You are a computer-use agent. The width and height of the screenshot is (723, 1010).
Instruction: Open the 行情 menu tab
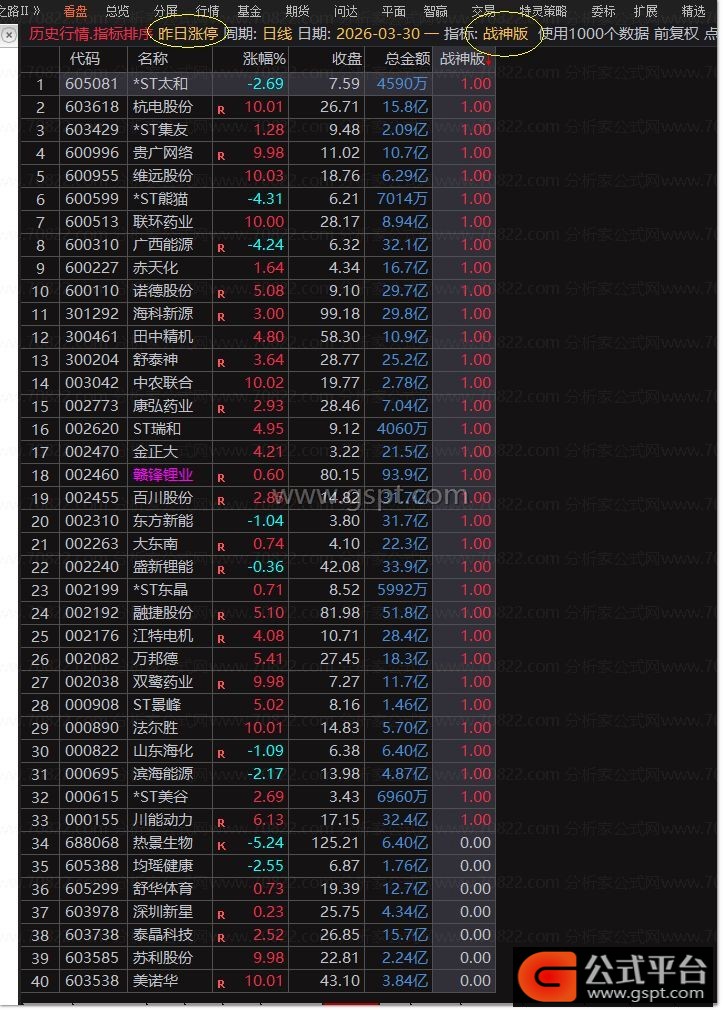(x=207, y=11)
